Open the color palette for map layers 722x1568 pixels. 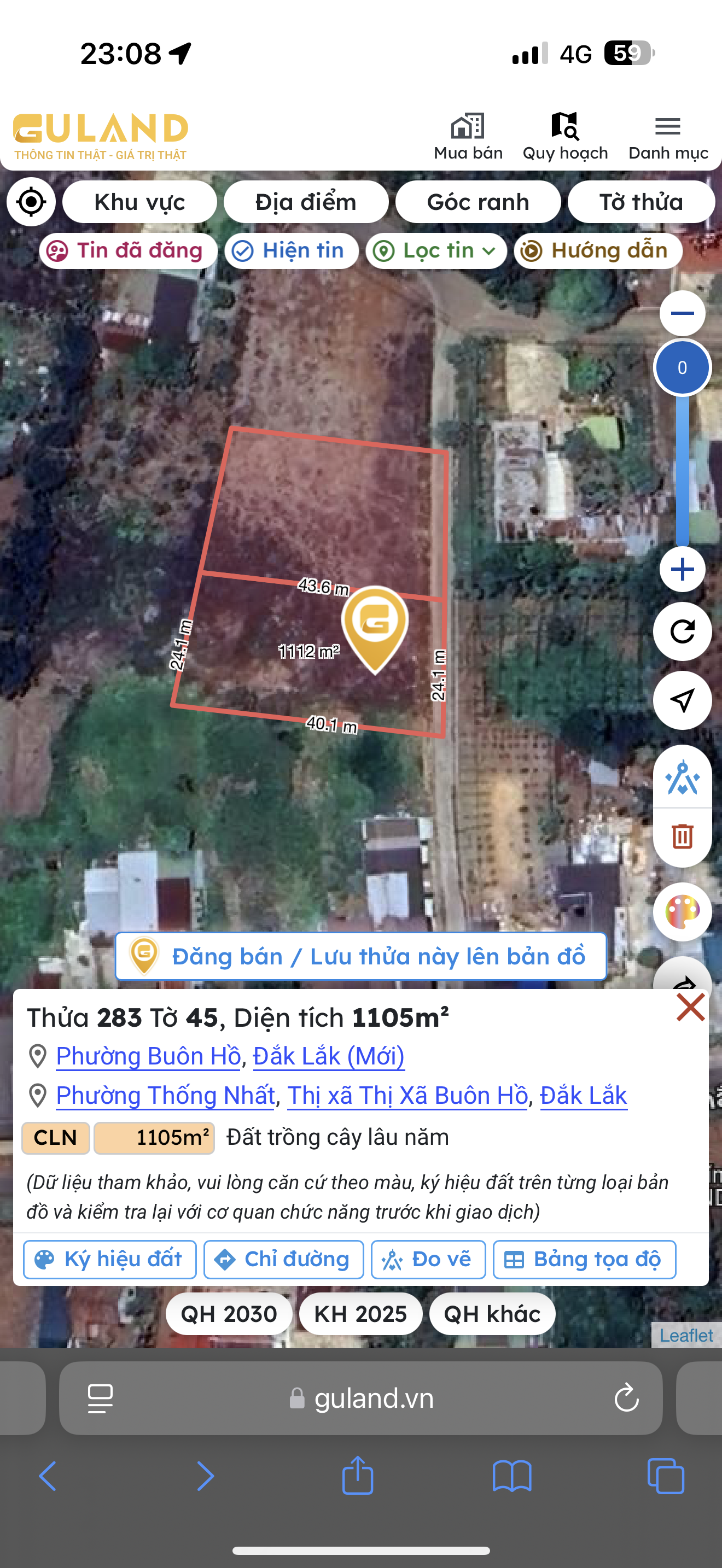pos(682,912)
